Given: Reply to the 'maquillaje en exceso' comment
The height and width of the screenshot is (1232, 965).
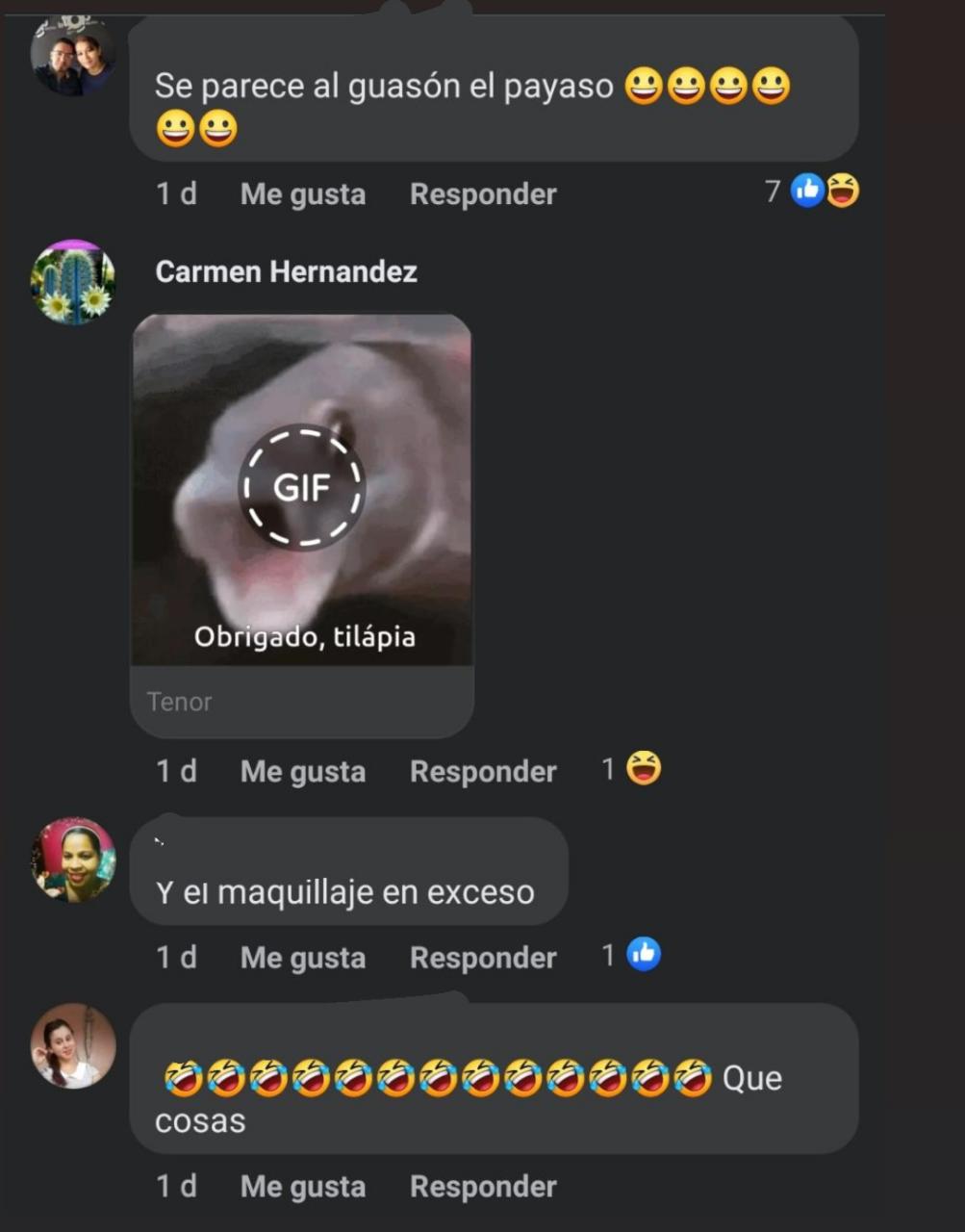Looking at the screenshot, I should (483, 959).
